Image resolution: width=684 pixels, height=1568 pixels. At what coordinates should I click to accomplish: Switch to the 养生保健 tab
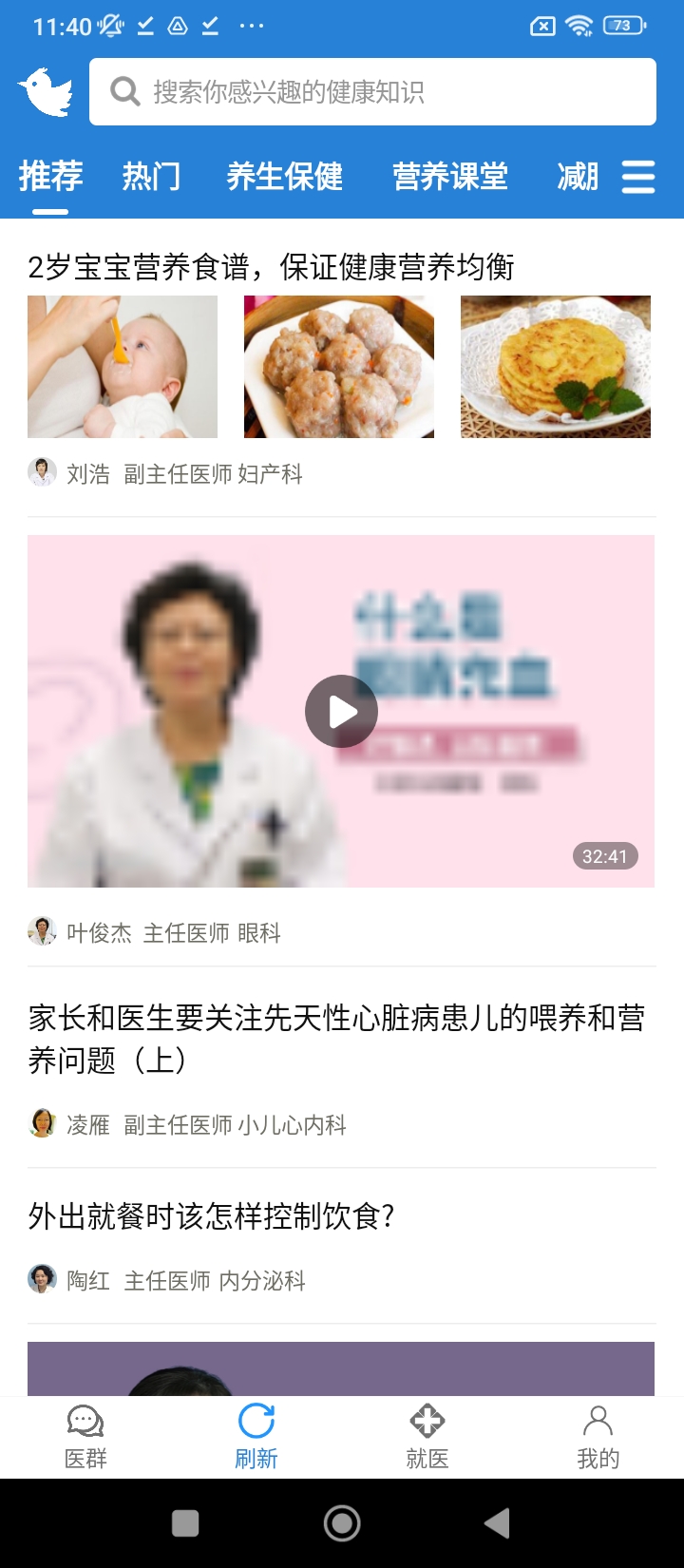point(284,177)
